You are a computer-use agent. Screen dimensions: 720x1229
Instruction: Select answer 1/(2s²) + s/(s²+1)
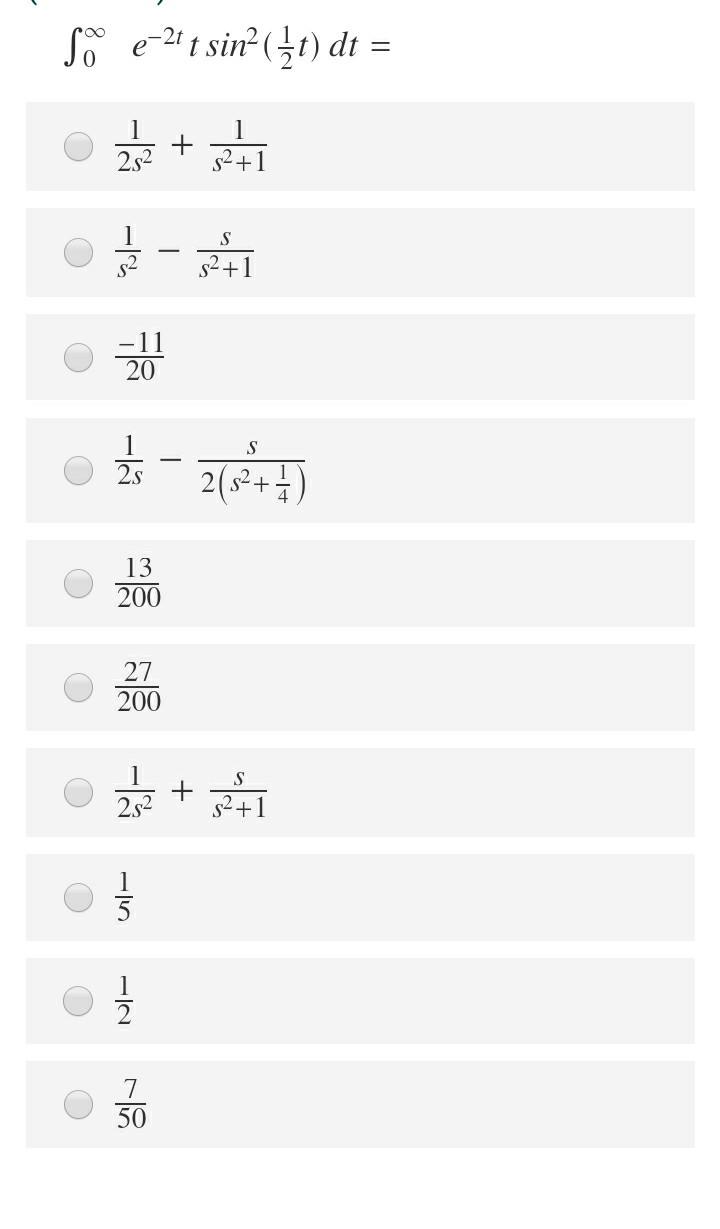coord(78,793)
